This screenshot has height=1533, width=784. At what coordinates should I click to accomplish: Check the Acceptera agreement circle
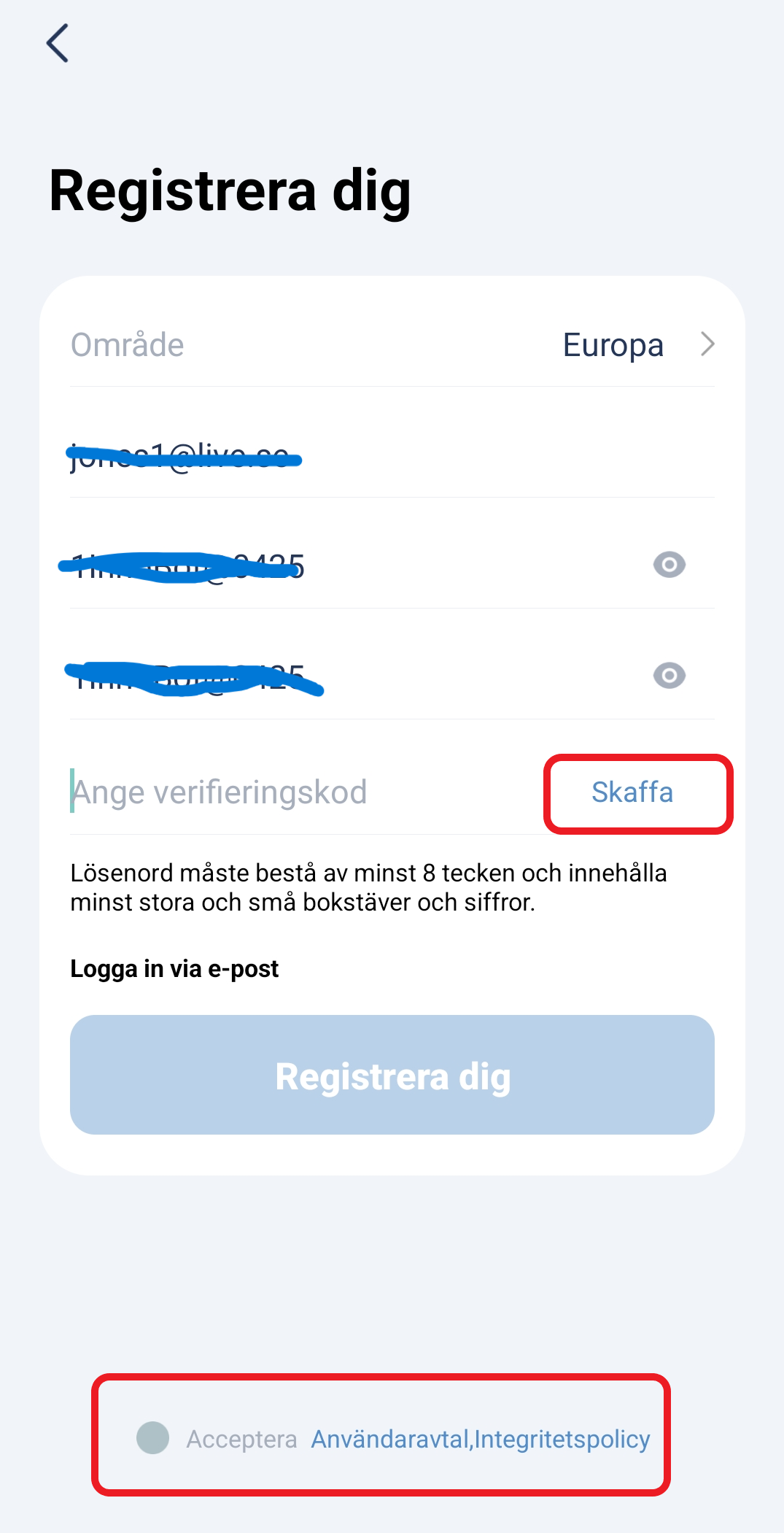(153, 1438)
